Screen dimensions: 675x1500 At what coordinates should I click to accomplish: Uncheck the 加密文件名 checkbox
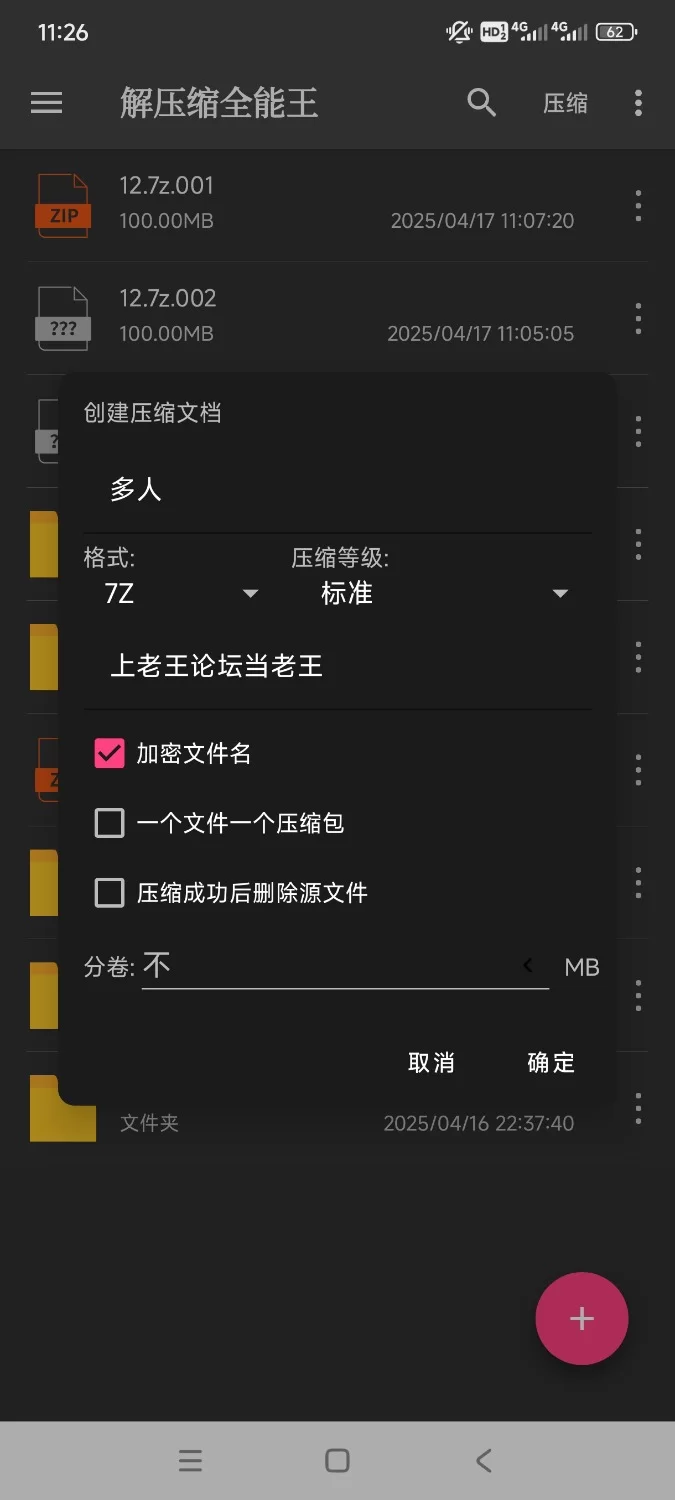click(x=109, y=754)
